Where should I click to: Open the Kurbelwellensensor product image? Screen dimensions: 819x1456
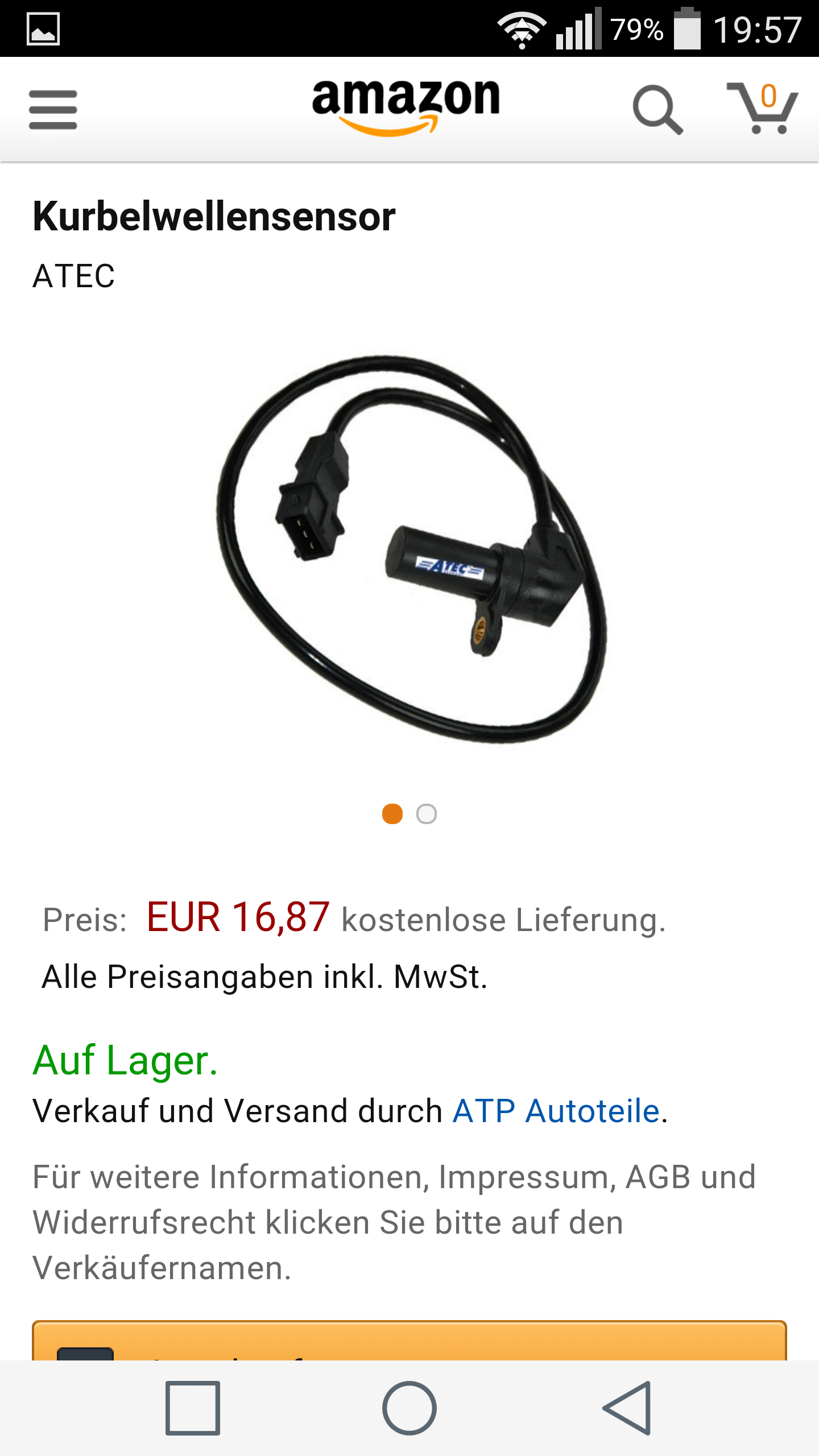pyautogui.click(x=411, y=549)
